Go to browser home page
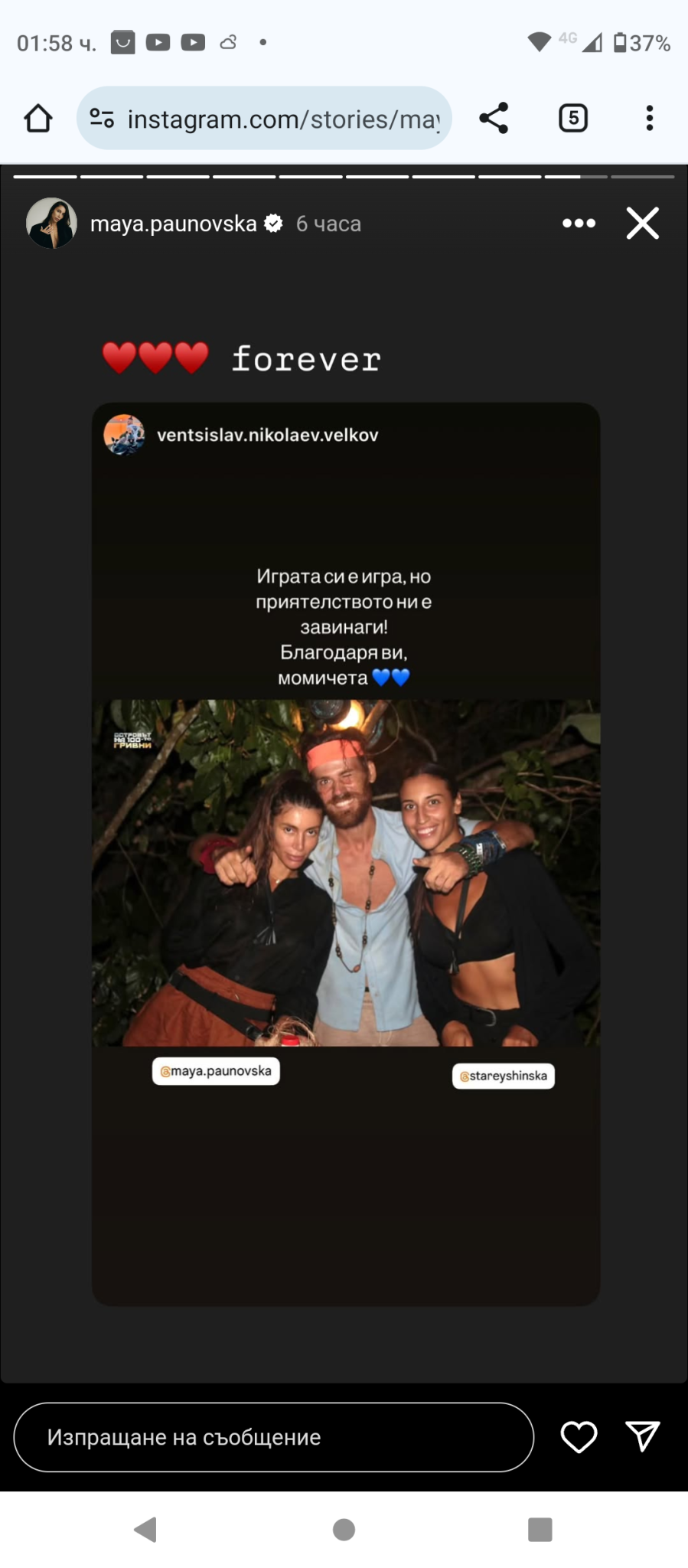Image resolution: width=688 pixels, height=1568 pixels. point(37,119)
